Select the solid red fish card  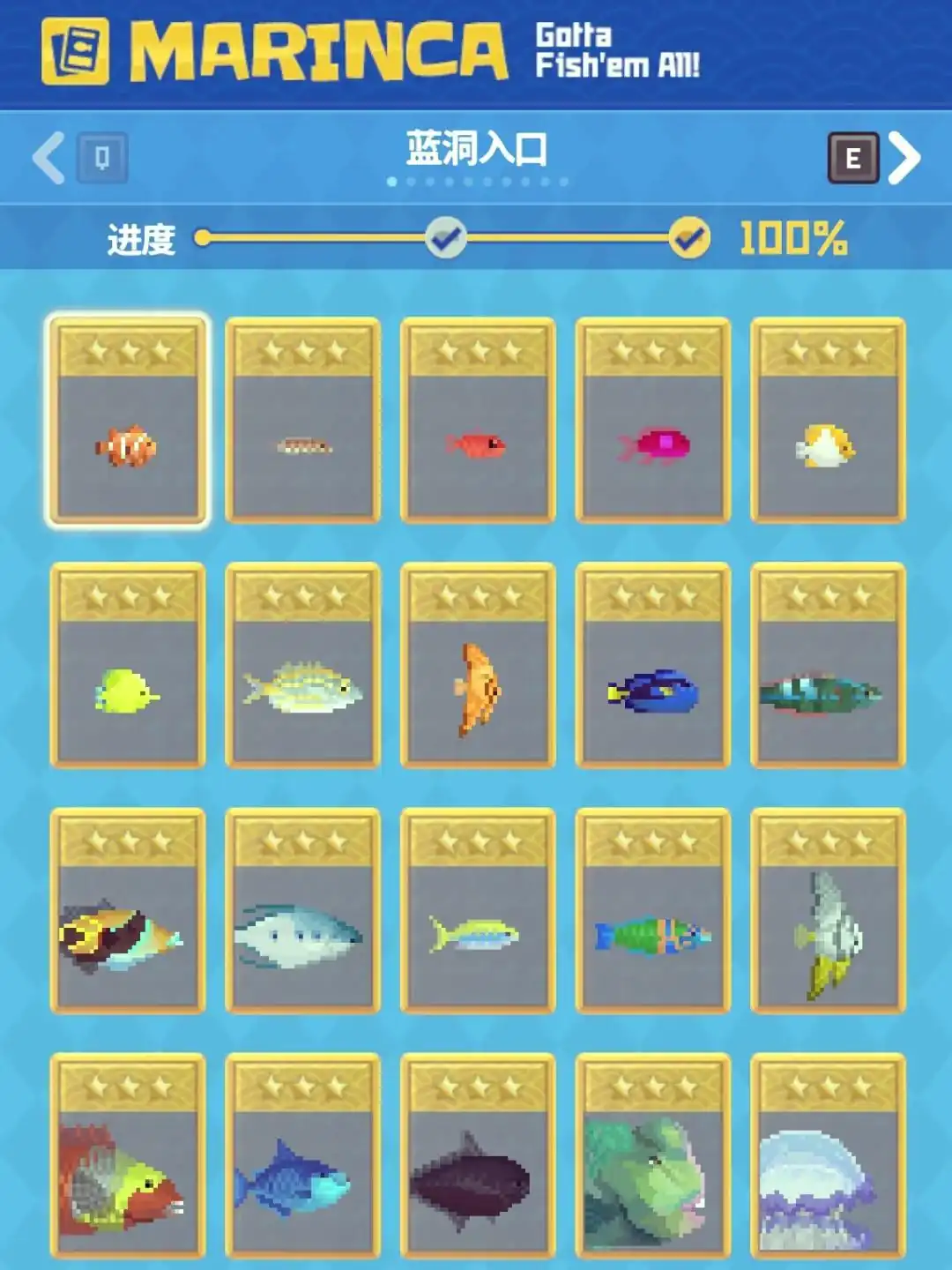(478, 421)
